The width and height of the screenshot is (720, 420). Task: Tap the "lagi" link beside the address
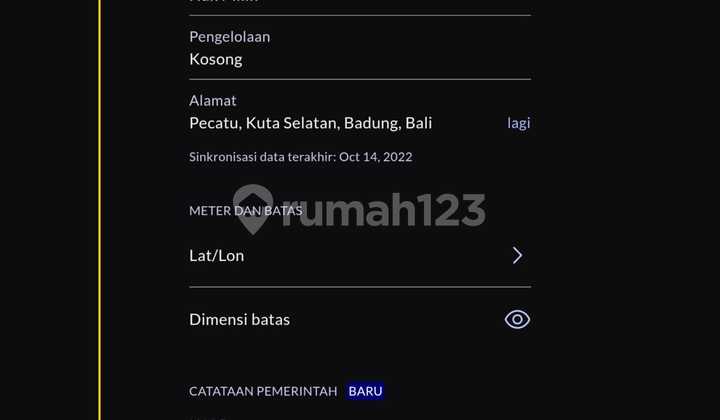click(518, 123)
